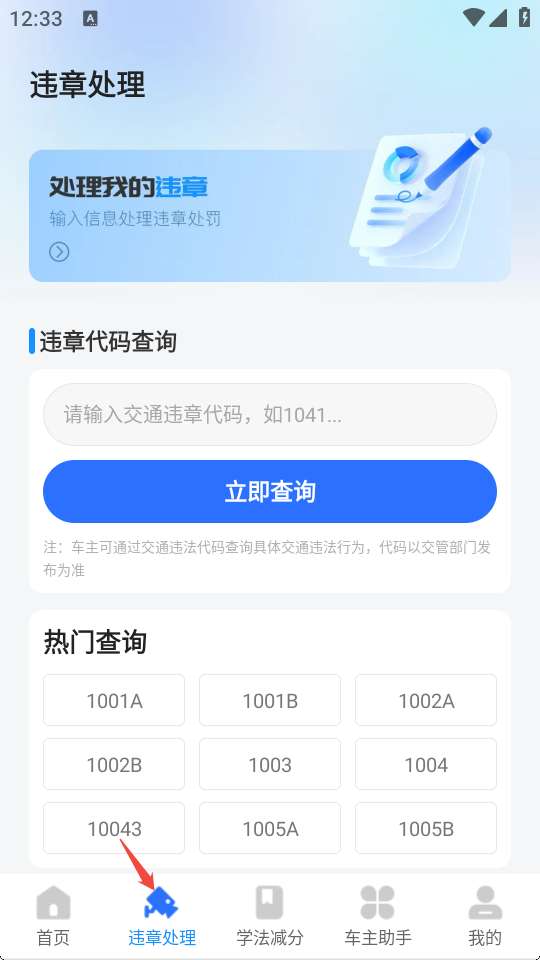Viewport: 540px width, 960px height.
Task: Look up violation code 1004
Action: point(426,764)
